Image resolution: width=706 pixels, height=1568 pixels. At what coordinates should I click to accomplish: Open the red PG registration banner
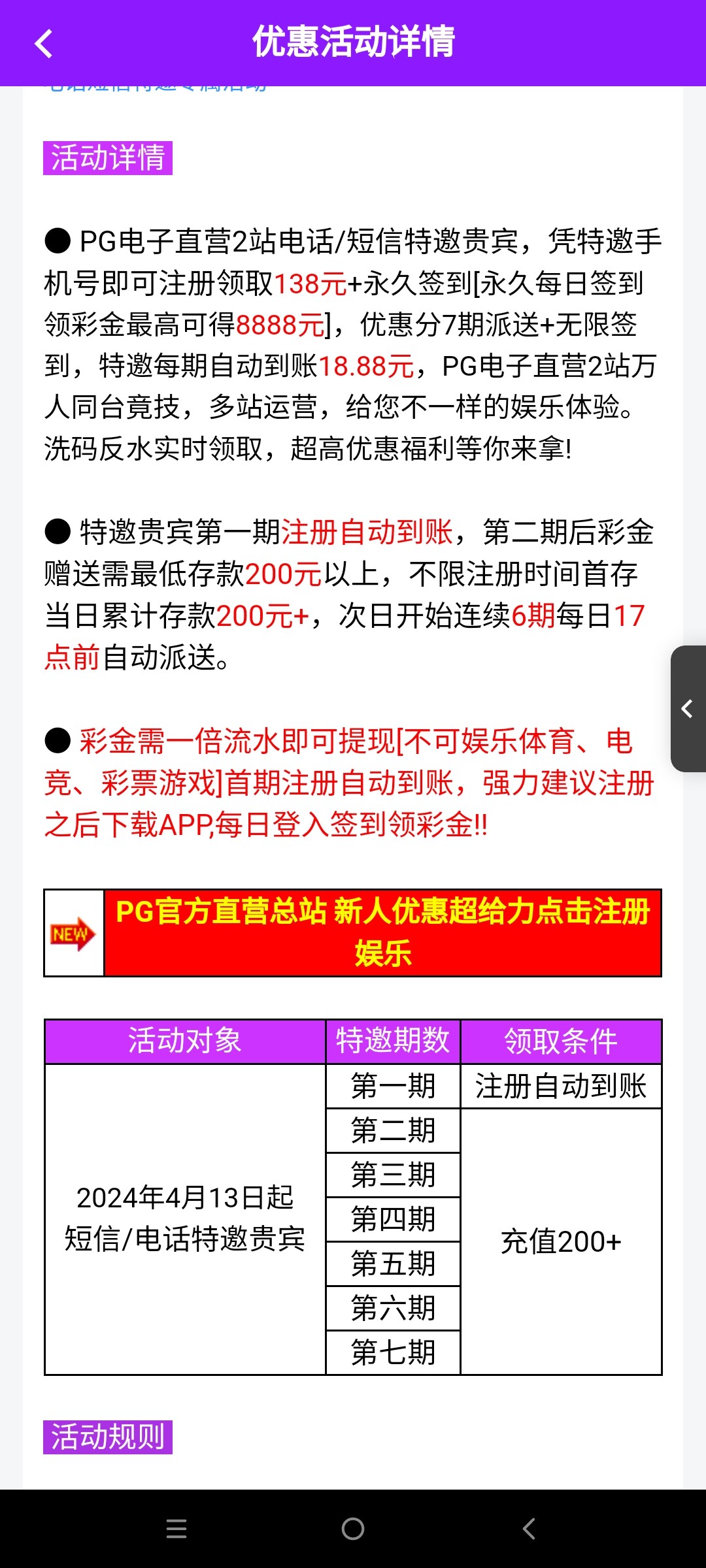(x=382, y=932)
